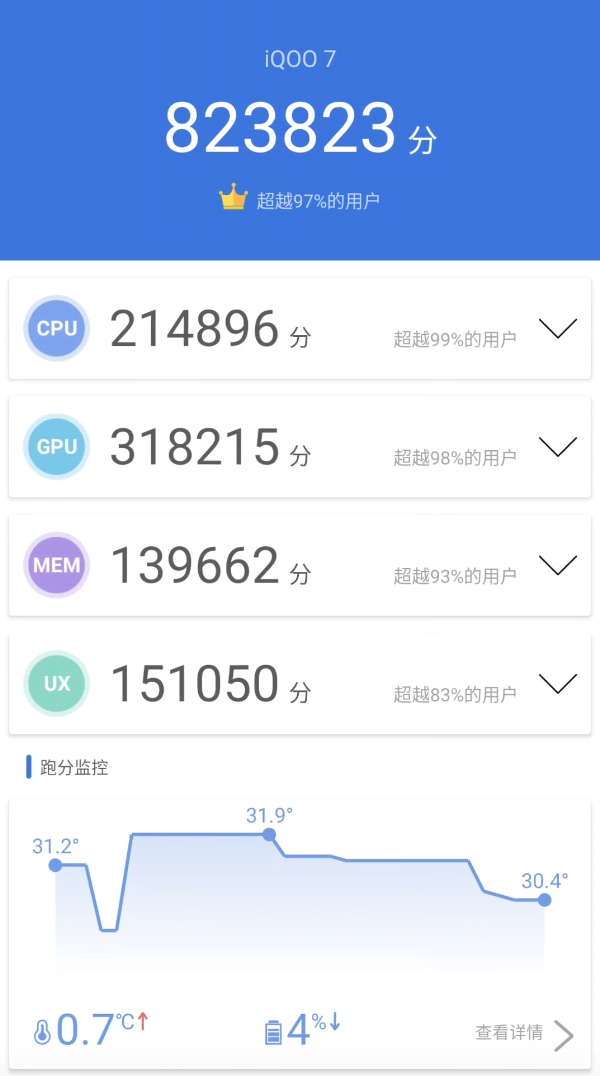Expand the MEM score section
The width and height of the screenshot is (600, 1076).
pyautogui.click(x=557, y=565)
